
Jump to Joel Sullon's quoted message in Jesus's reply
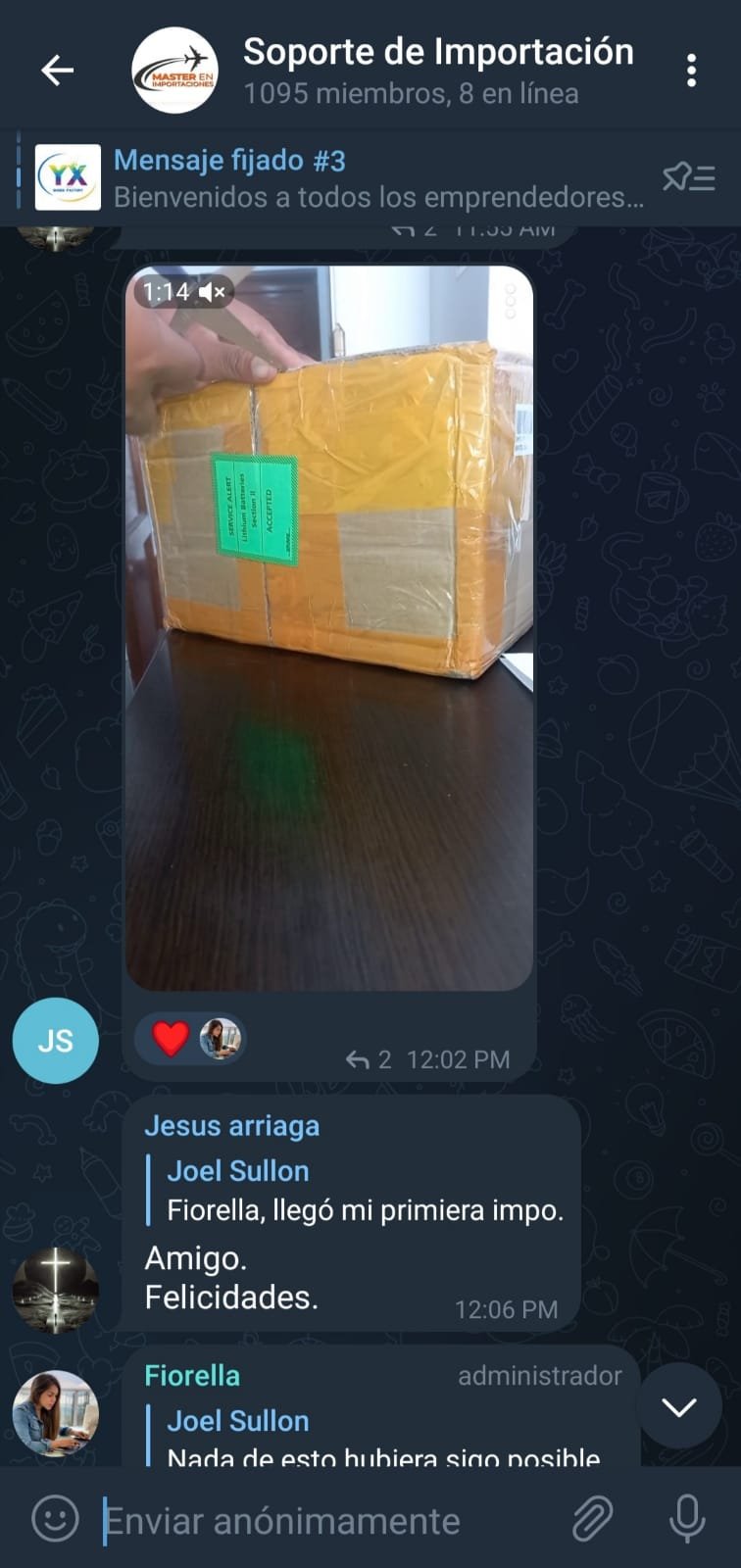point(363,1191)
